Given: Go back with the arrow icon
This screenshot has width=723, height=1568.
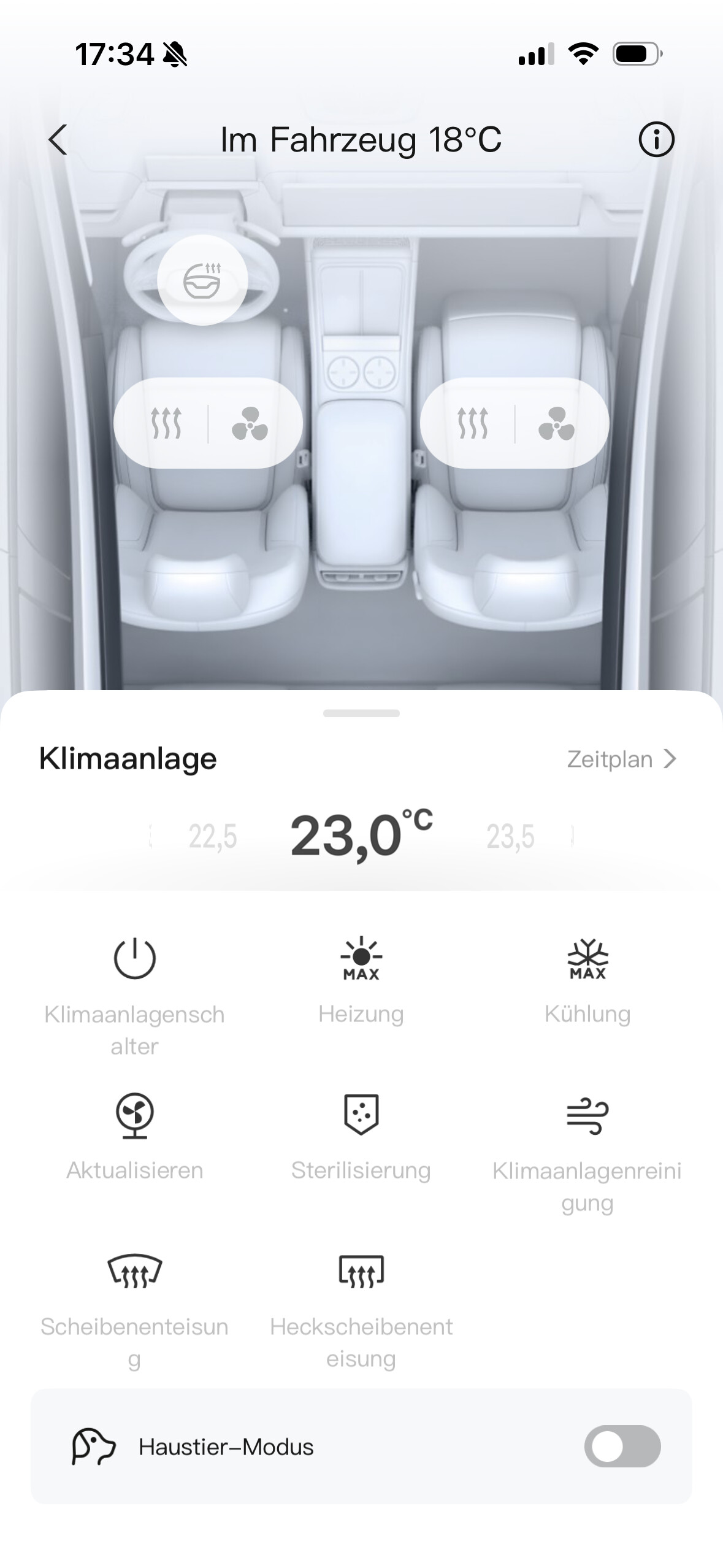Looking at the screenshot, I should [x=58, y=140].
